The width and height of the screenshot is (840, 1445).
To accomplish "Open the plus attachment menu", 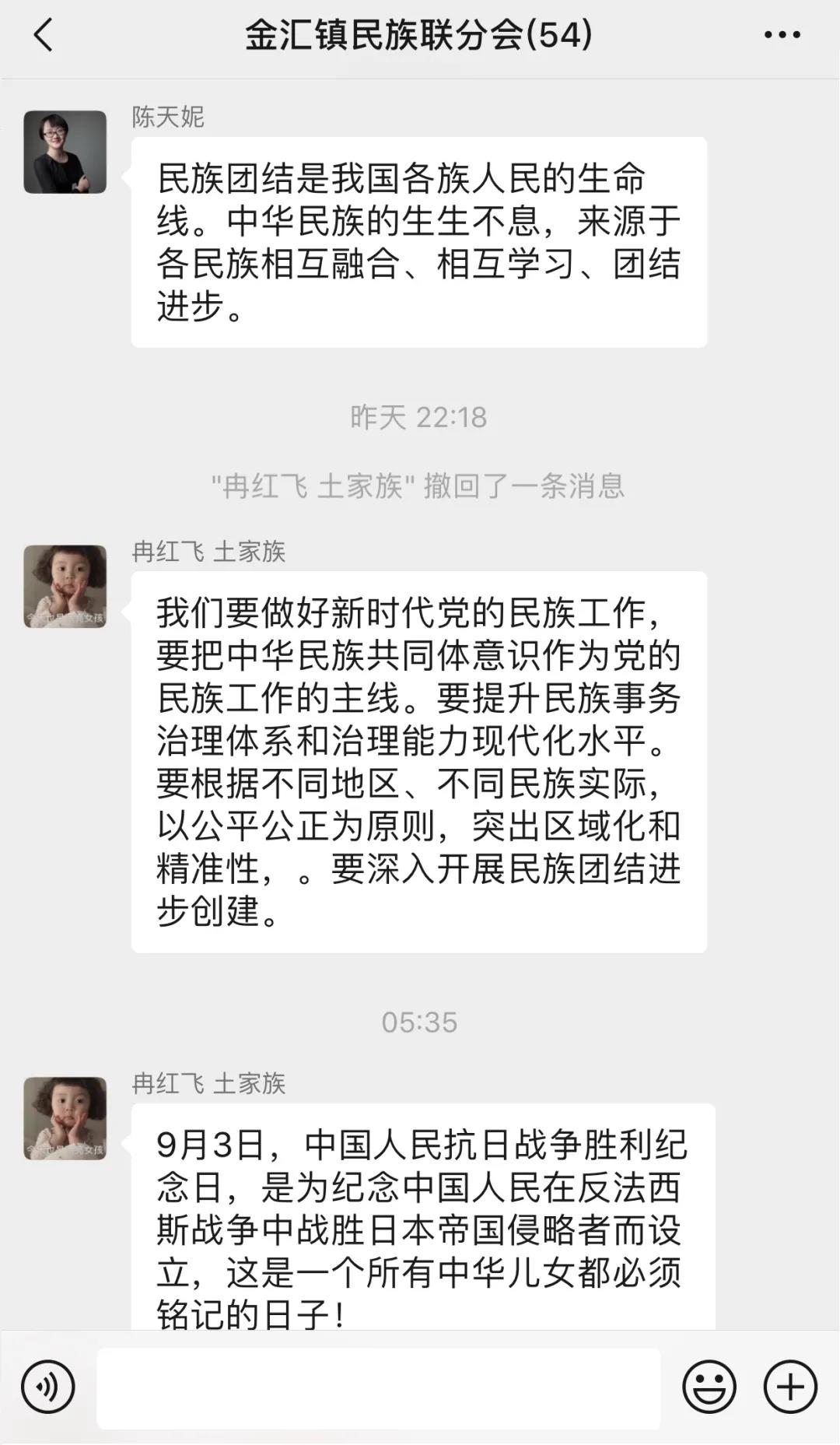I will coord(790,1387).
